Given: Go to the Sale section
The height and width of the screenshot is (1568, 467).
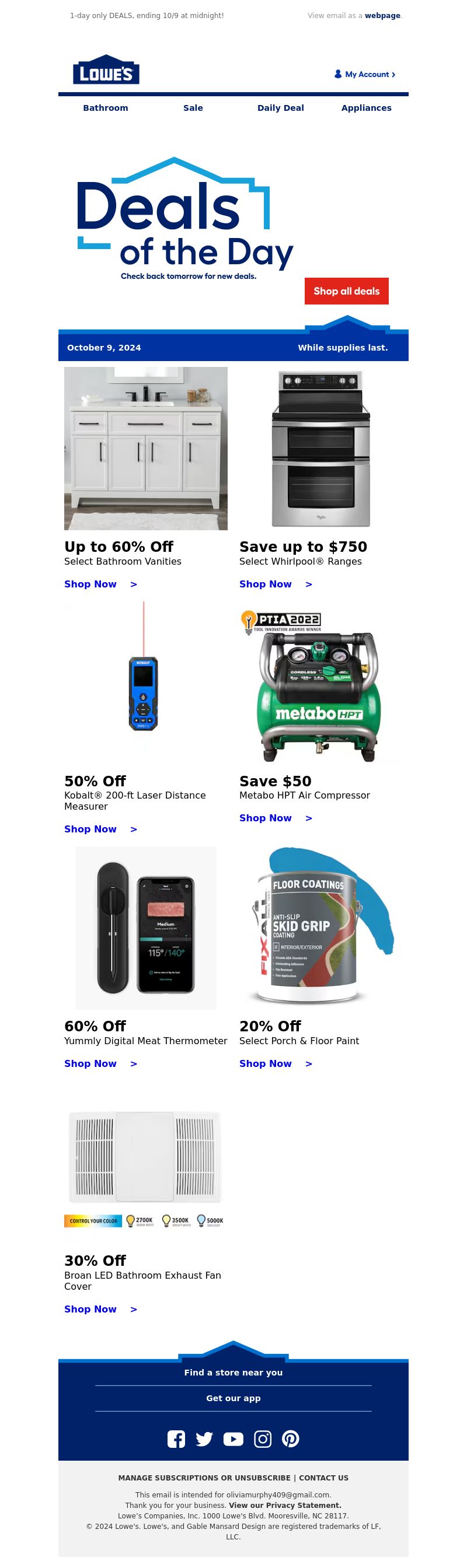Looking at the screenshot, I should point(193,108).
